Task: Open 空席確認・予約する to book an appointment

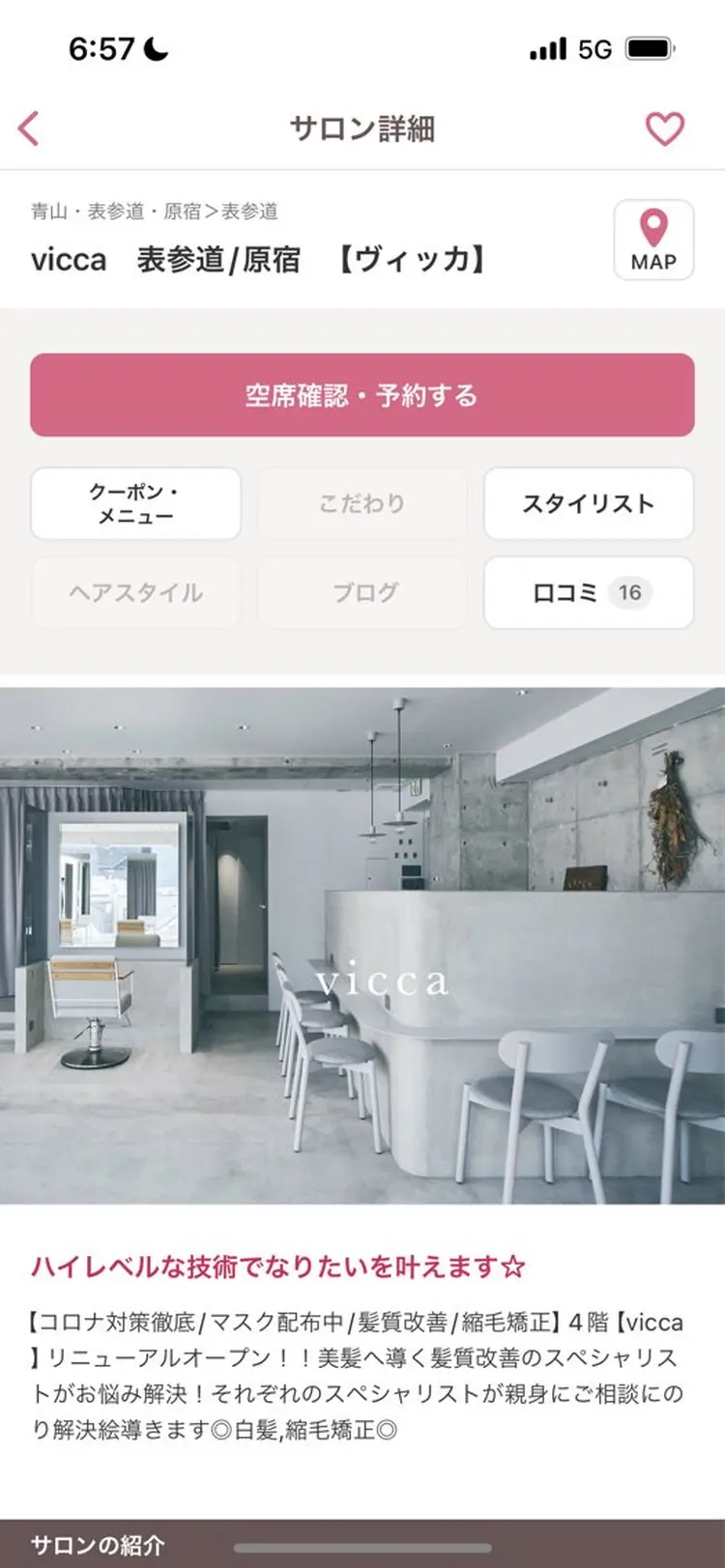Action: [362, 394]
